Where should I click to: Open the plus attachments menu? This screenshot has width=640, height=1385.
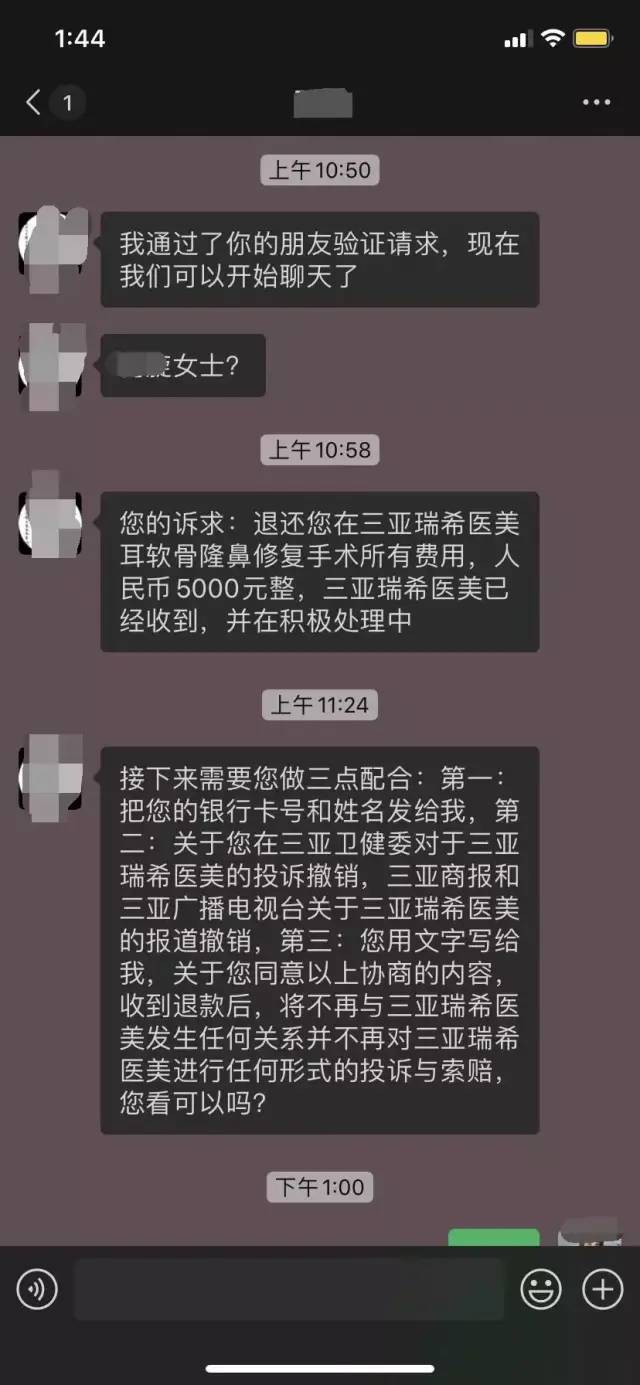pyautogui.click(x=602, y=1289)
